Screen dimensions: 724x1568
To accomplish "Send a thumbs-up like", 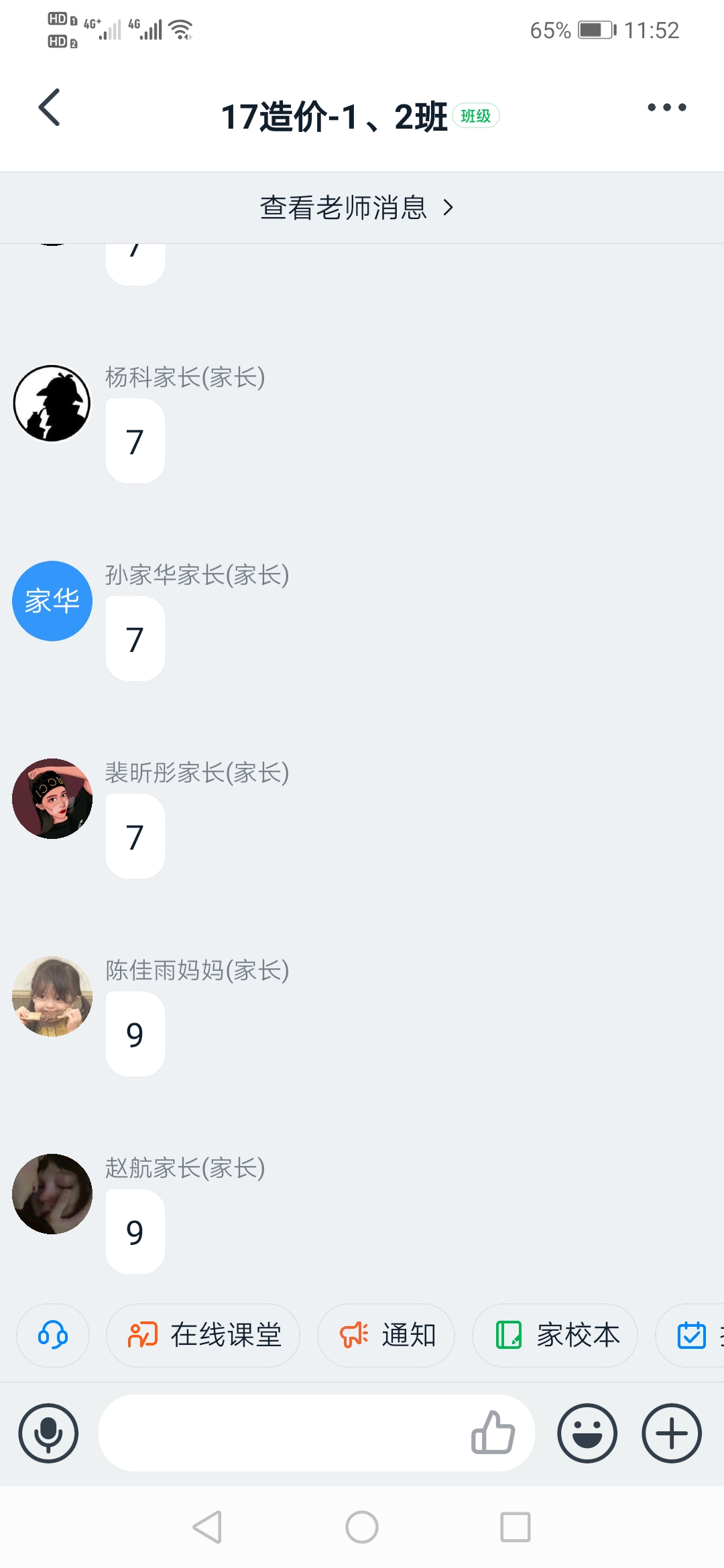I will [x=493, y=1433].
